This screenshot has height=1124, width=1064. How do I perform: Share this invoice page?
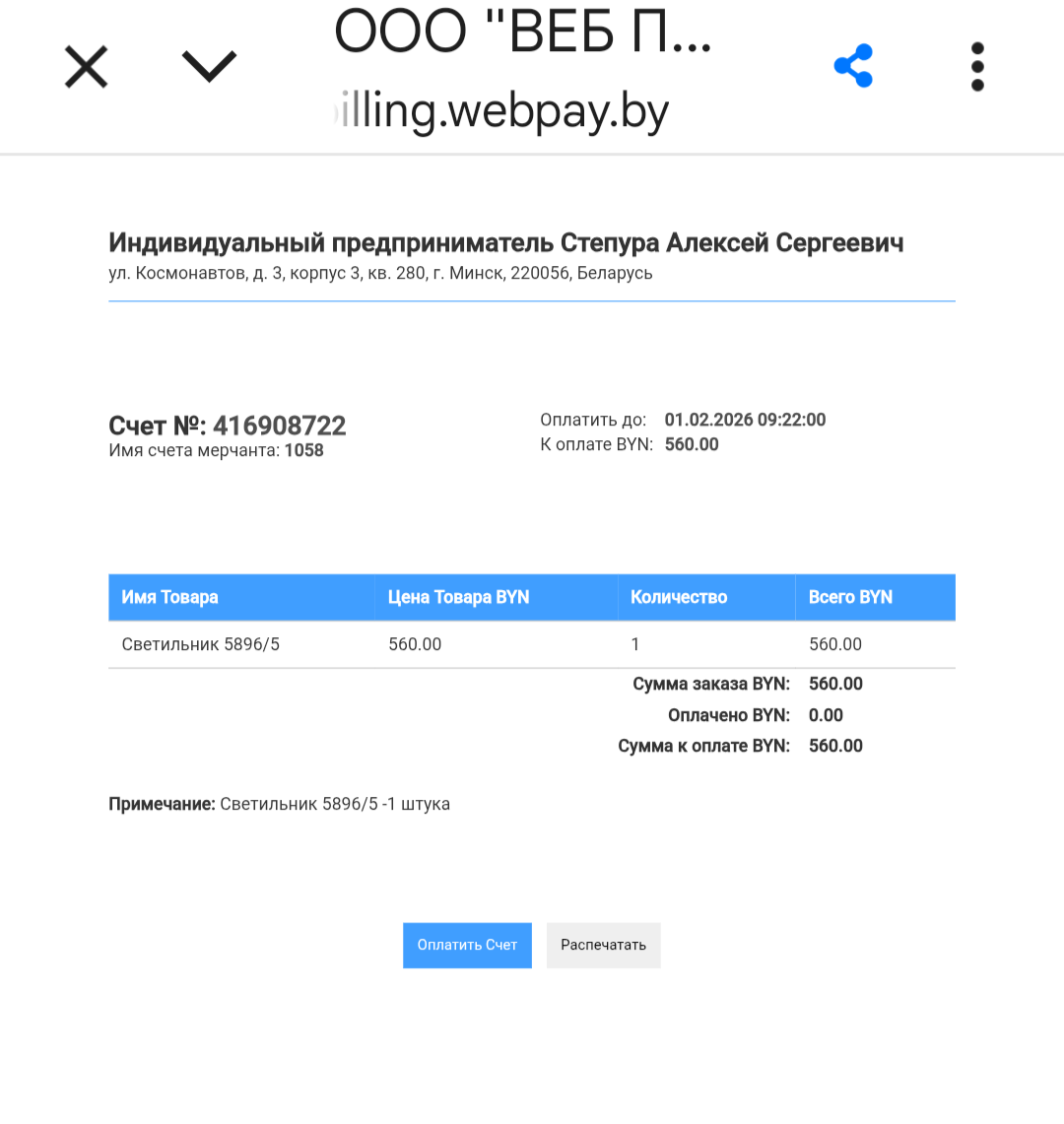(x=853, y=66)
